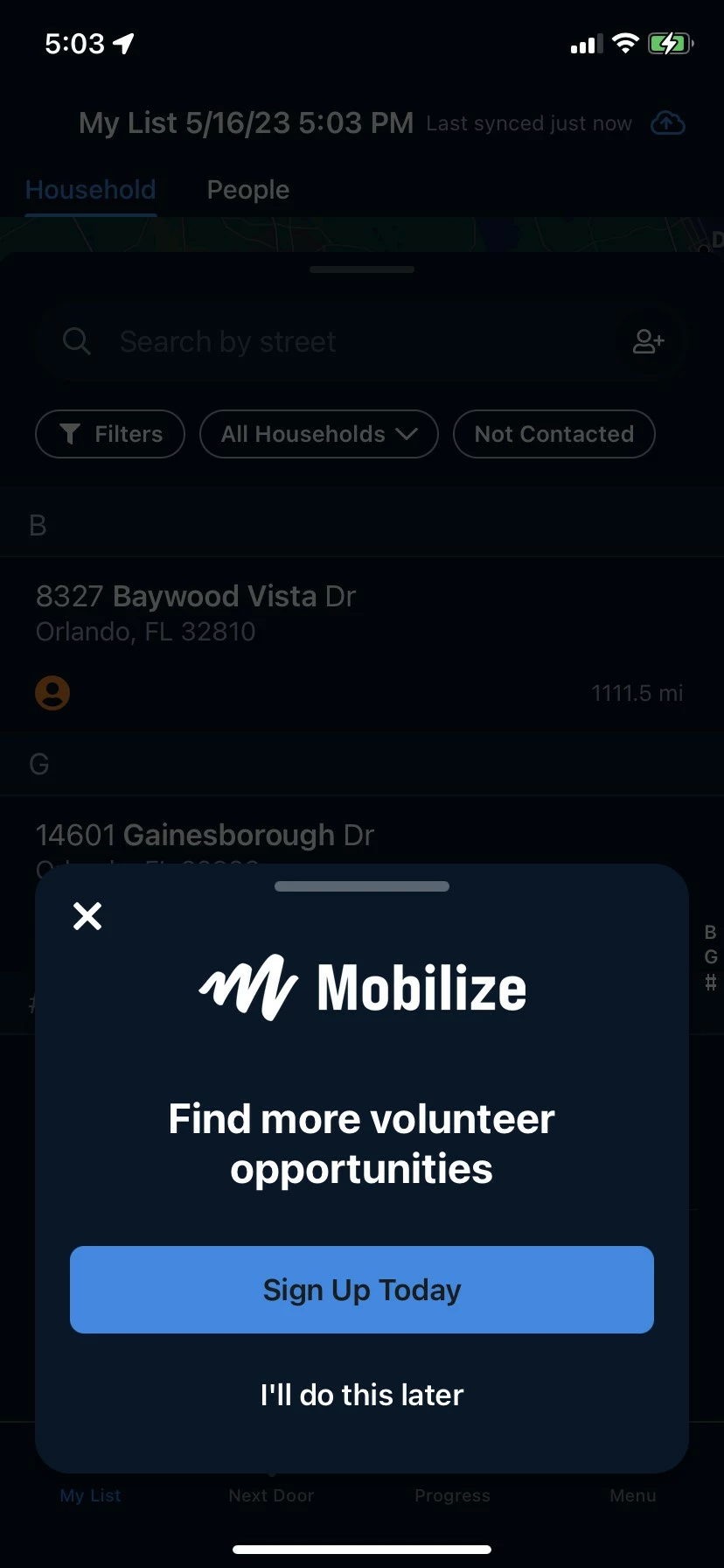Switch to the People tab
Viewport: 724px width, 1568px height.
click(x=247, y=189)
